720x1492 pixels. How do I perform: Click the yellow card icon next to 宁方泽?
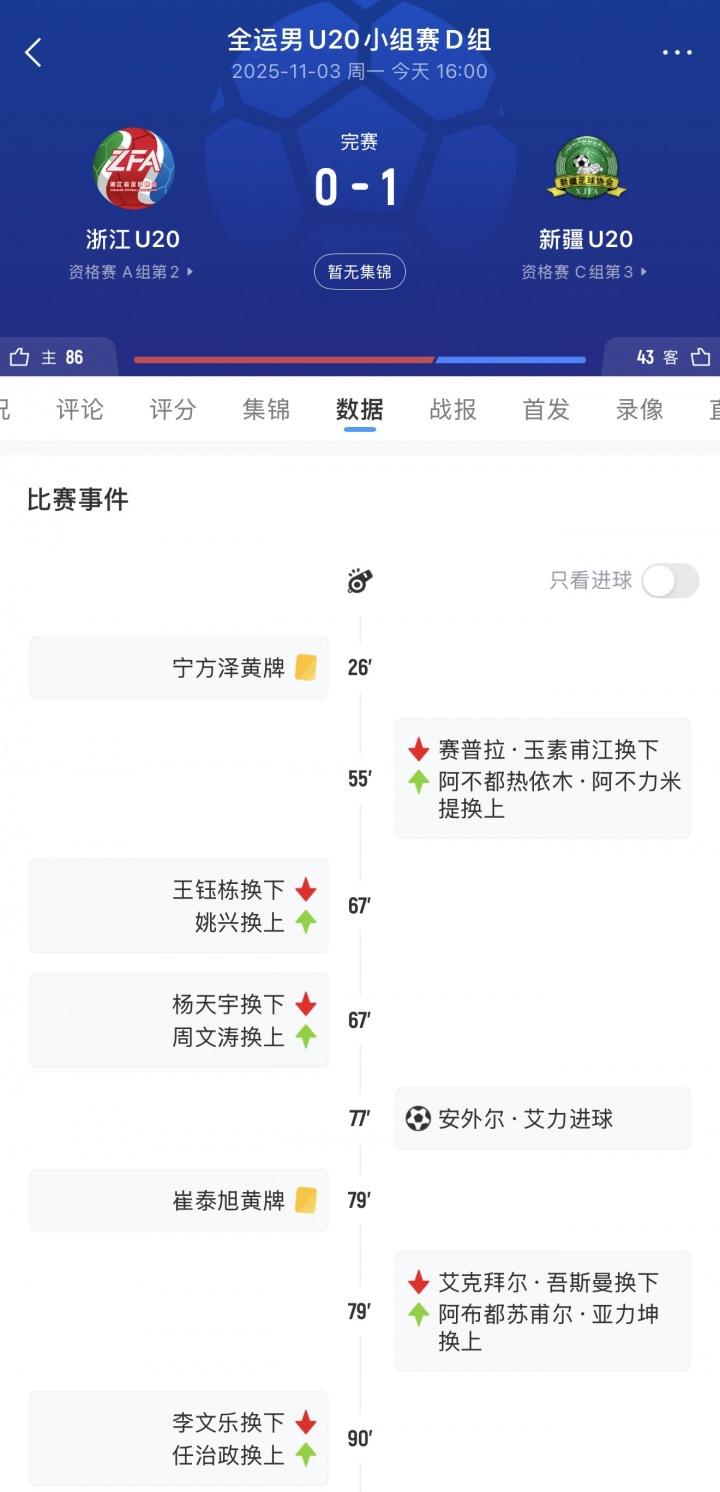306,666
